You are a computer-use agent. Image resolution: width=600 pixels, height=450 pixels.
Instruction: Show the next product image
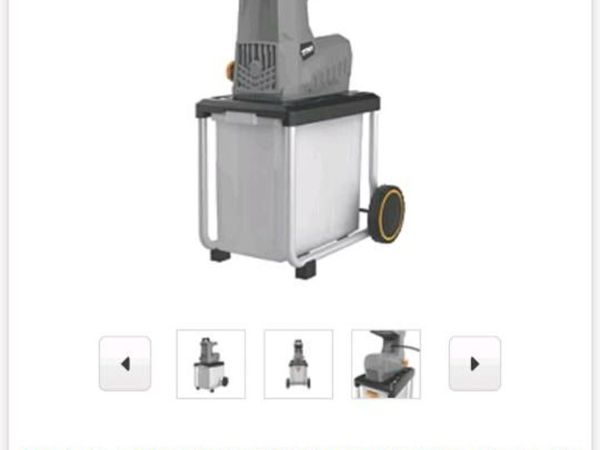[x=474, y=364]
